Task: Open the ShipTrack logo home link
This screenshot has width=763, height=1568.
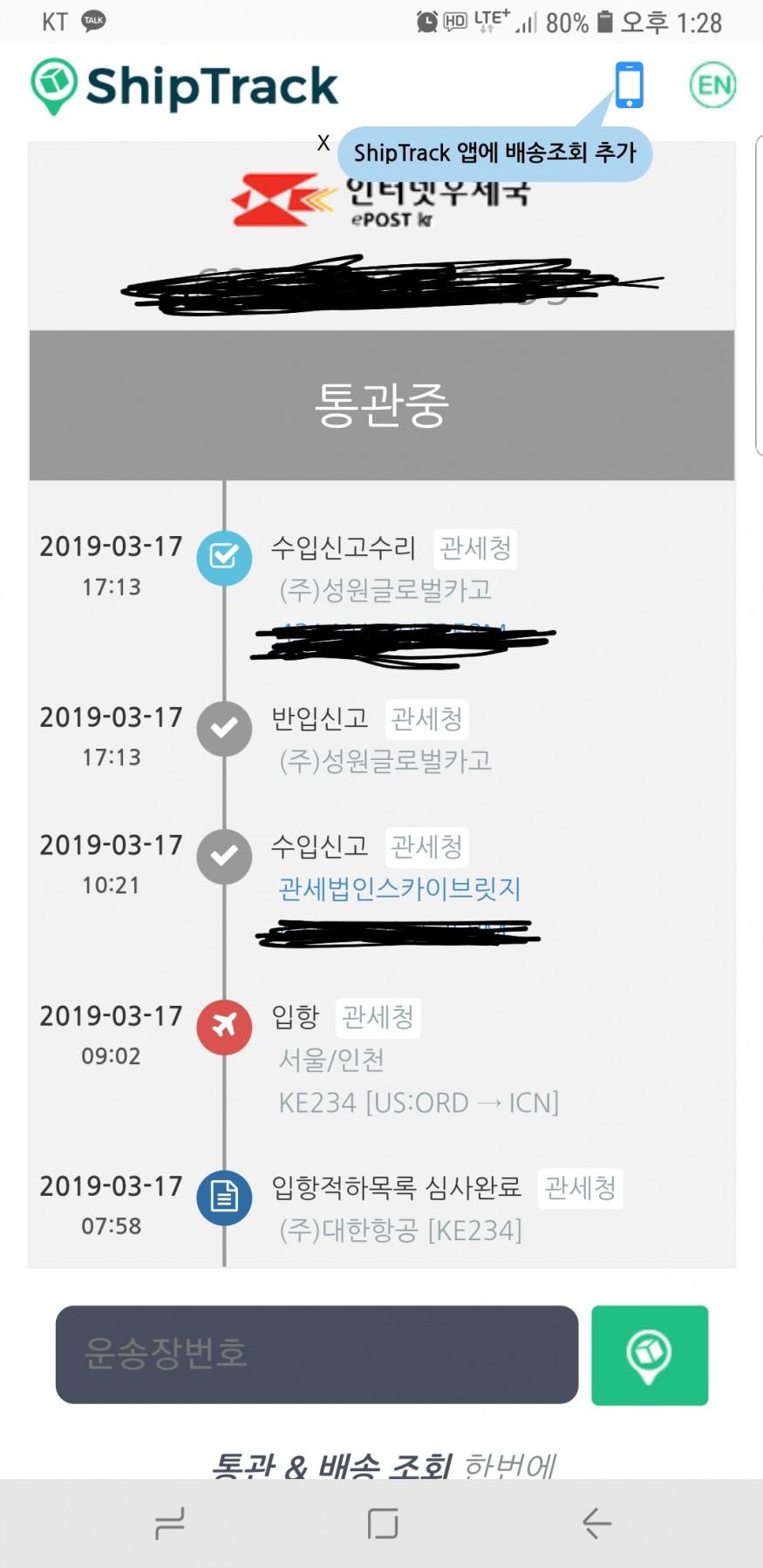Action: pyautogui.click(x=185, y=86)
